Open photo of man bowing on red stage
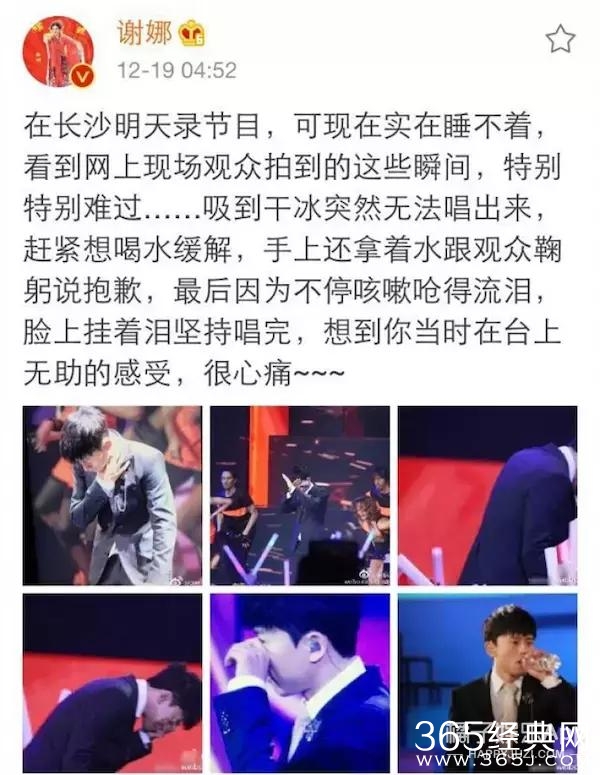The height and width of the screenshot is (775, 600). click(112, 683)
